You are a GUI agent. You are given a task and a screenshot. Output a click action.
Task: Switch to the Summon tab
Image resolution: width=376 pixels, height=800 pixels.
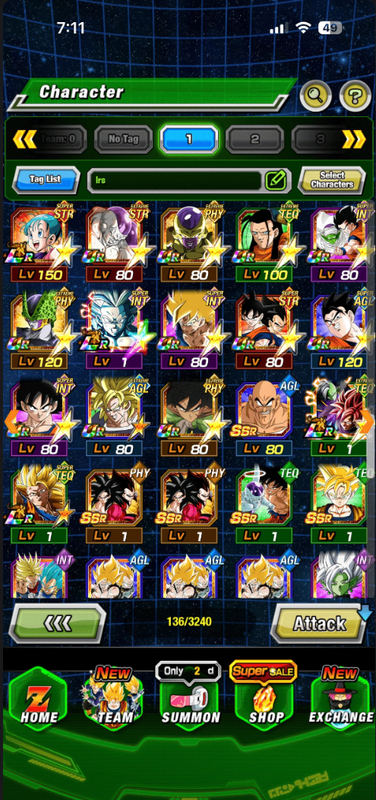[190, 698]
